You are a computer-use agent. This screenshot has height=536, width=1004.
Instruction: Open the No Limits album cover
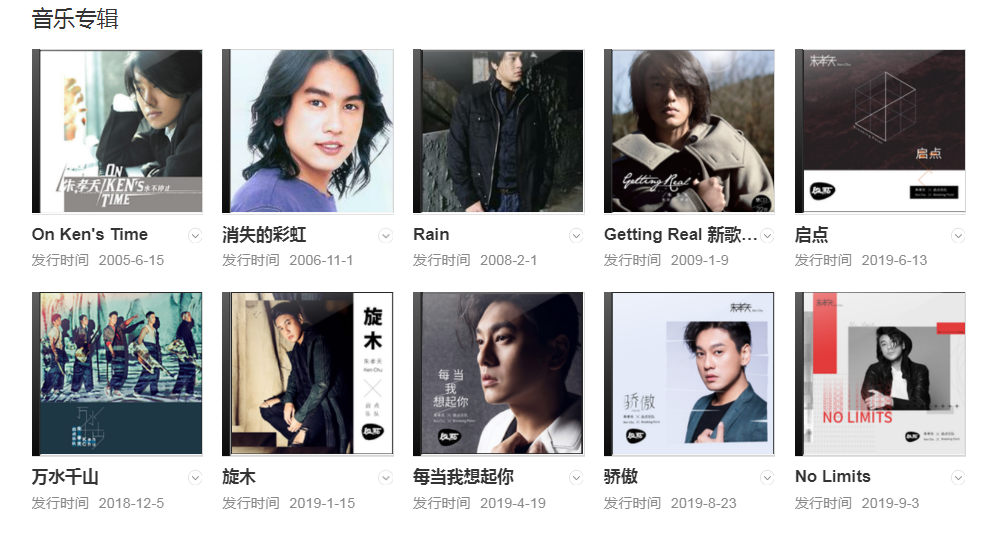click(x=881, y=374)
